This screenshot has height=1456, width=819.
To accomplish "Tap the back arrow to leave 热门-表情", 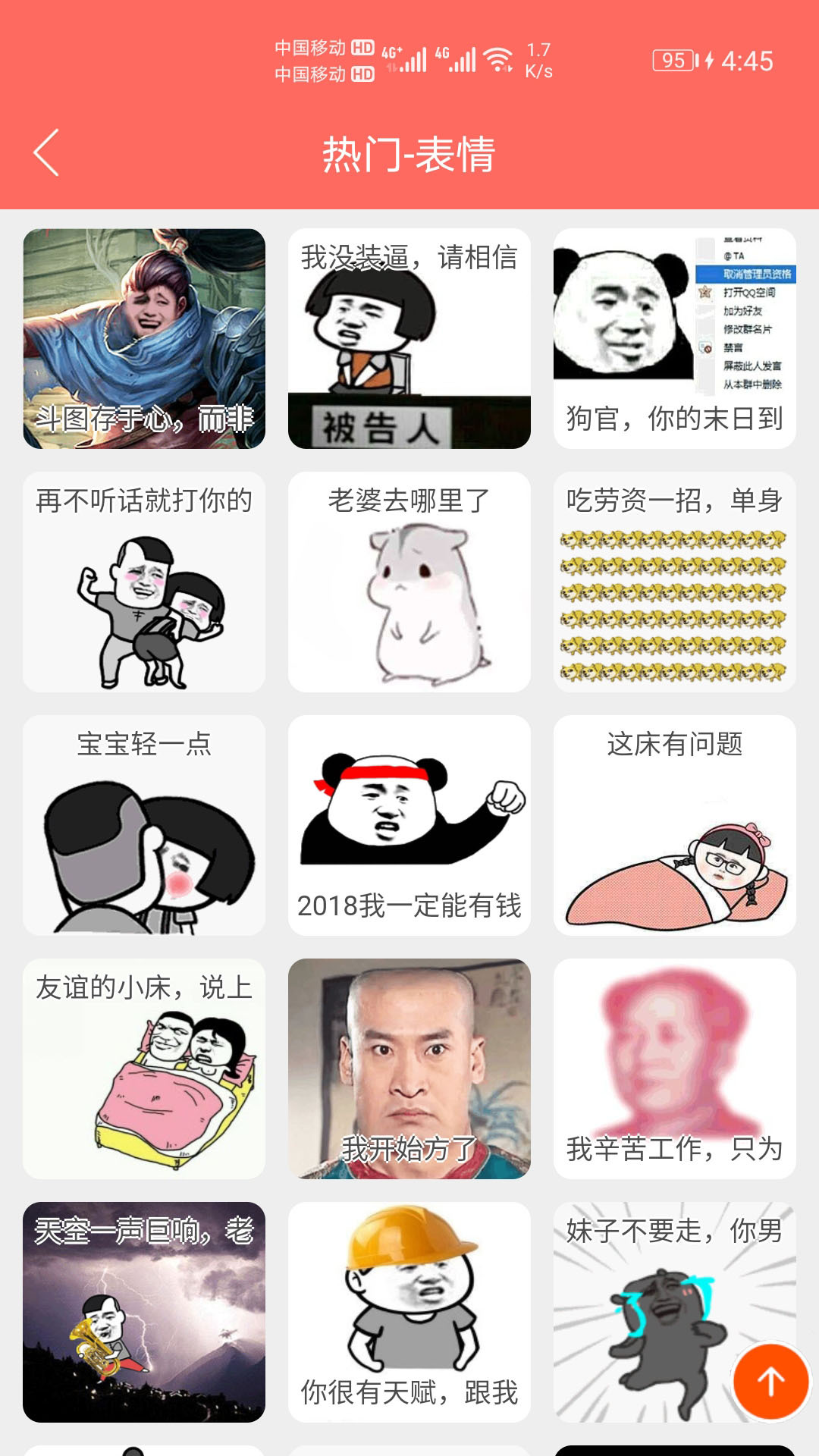I will (45, 151).
